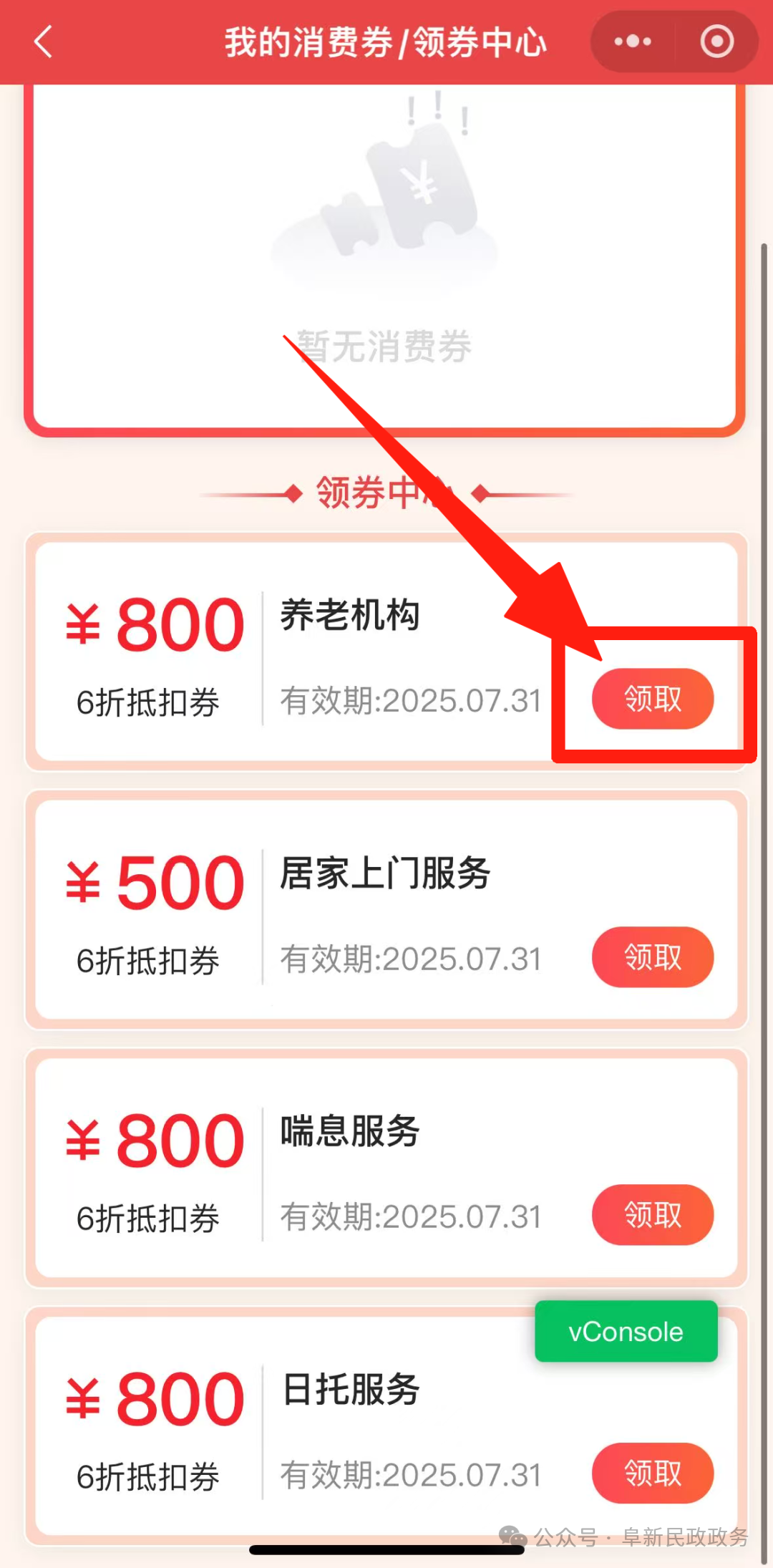The image size is (773, 1568).
Task: Tap the mini program capsule close icon
Action: (x=717, y=41)
